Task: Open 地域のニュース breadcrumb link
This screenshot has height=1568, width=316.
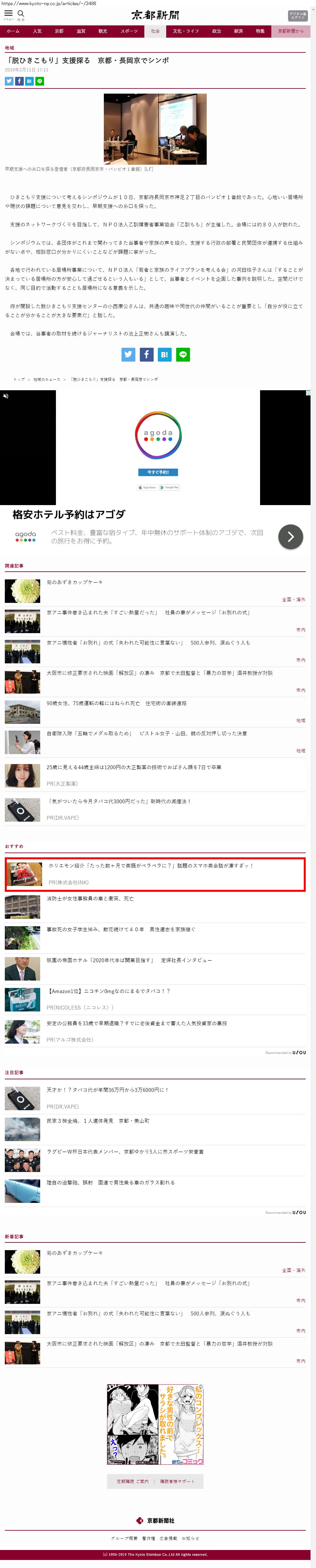Action: point(47,379)
